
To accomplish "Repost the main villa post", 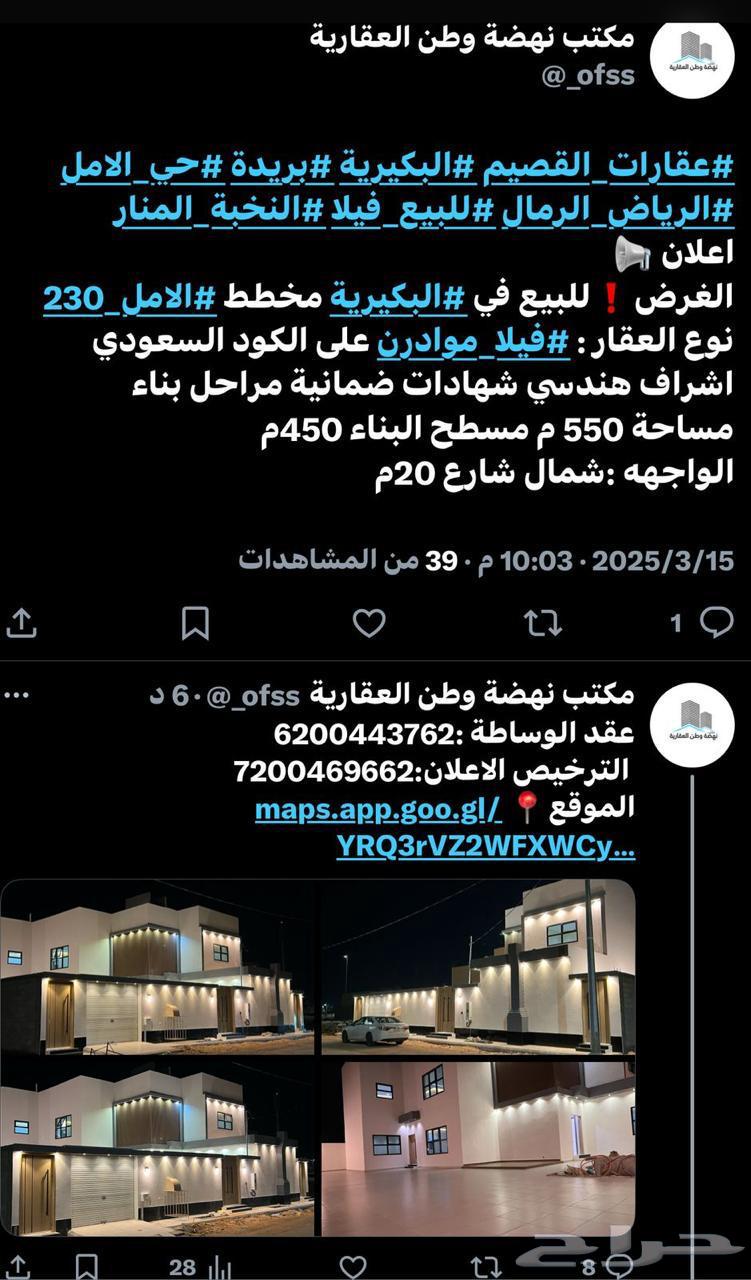I will 543,623.
